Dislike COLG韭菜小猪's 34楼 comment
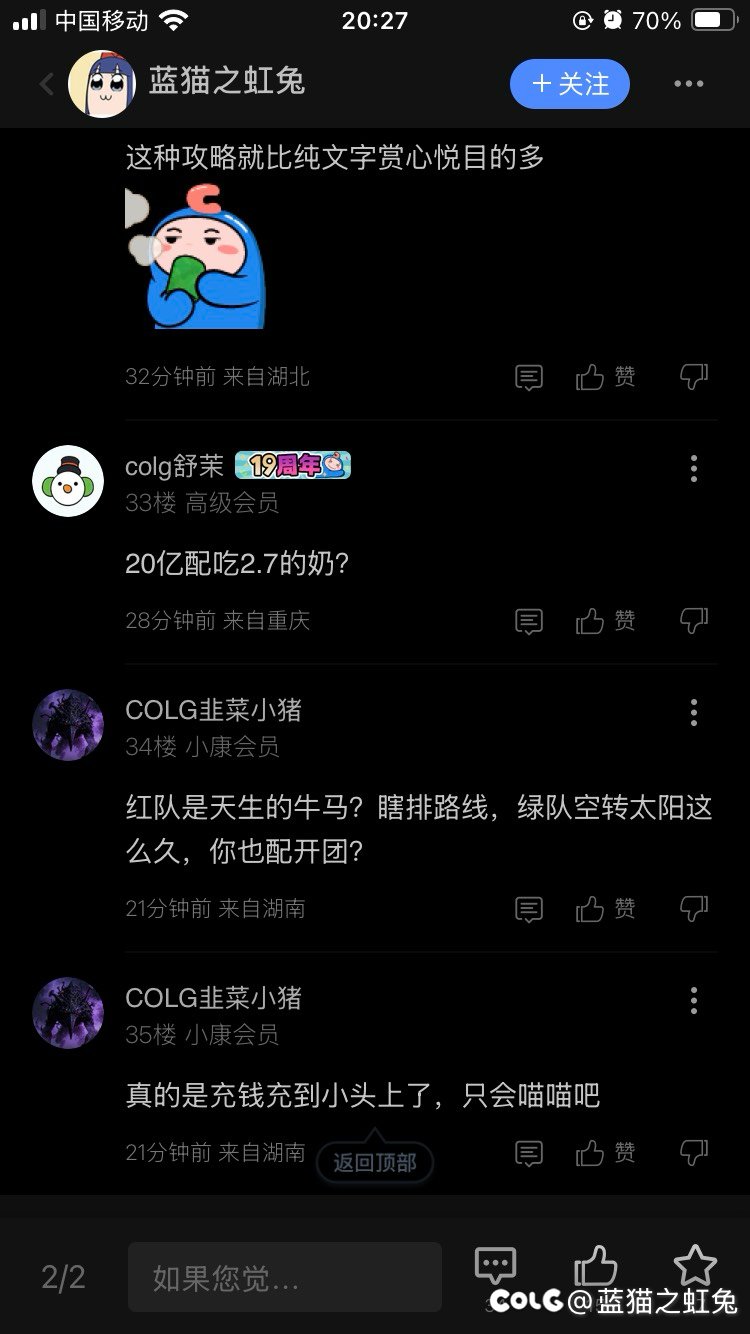 [693, 908]
